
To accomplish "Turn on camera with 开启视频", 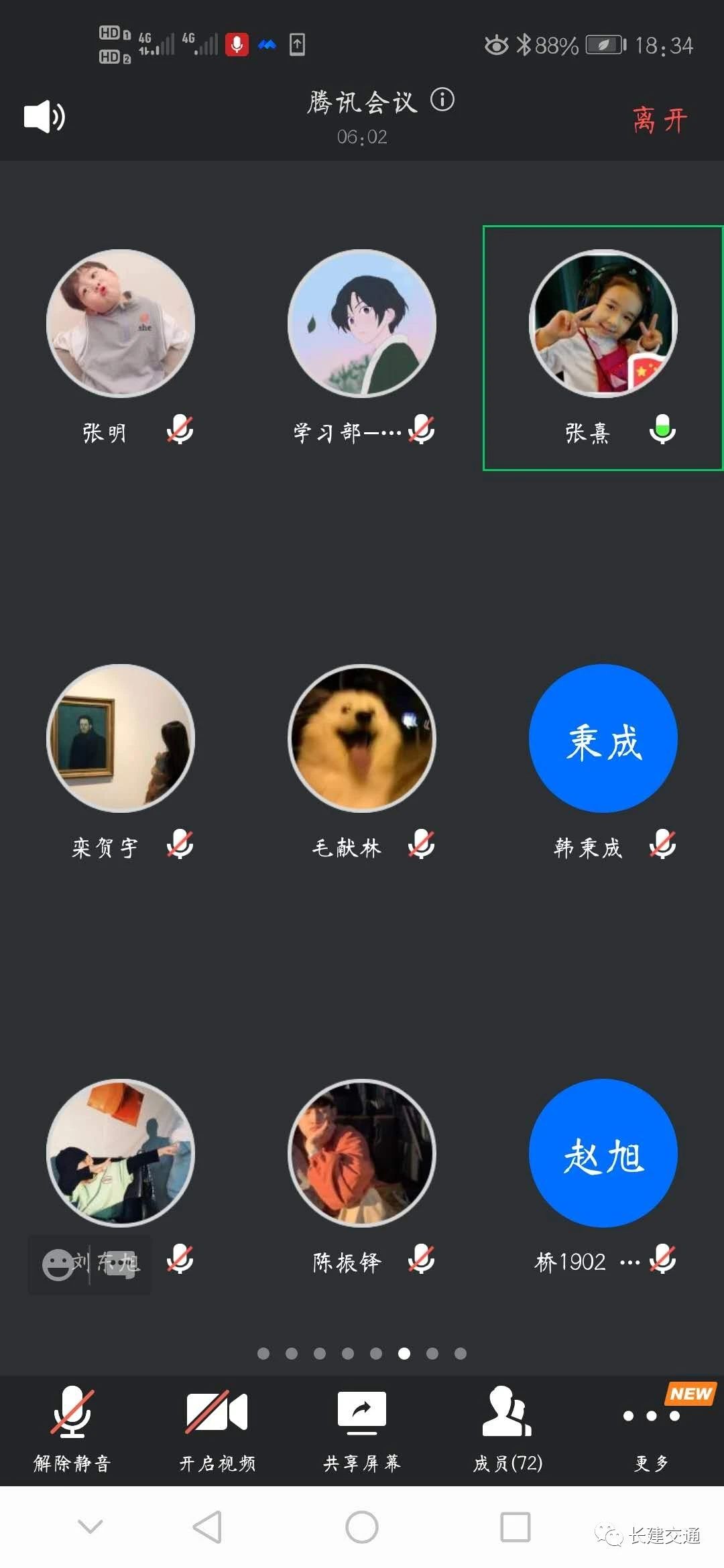I will 217,1427.
